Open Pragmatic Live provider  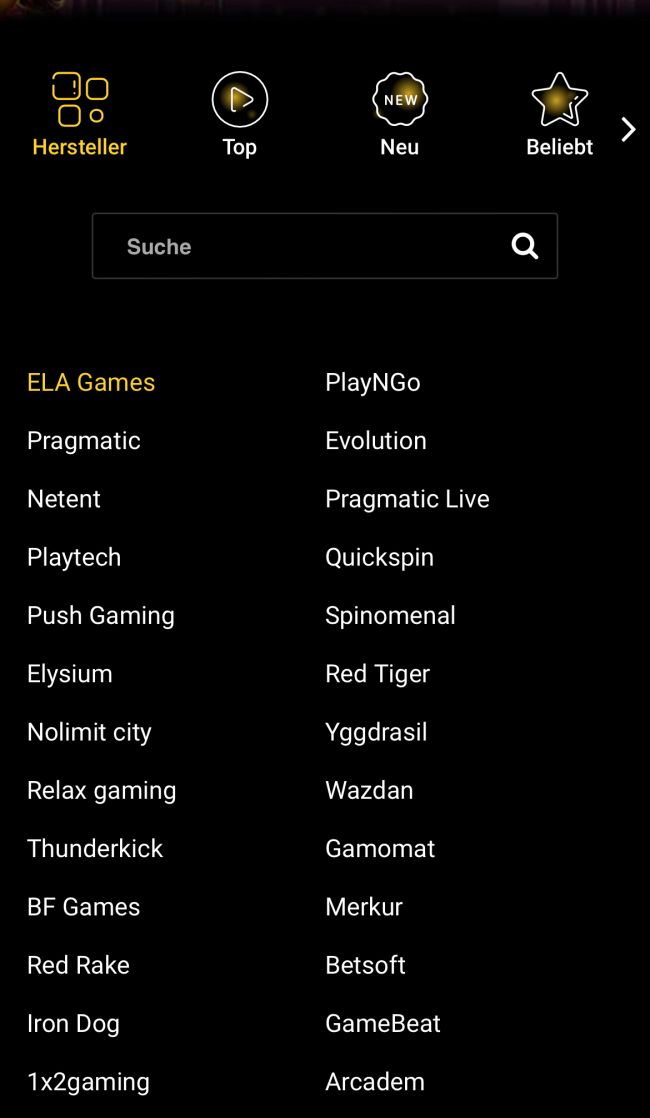click(407, 499)
